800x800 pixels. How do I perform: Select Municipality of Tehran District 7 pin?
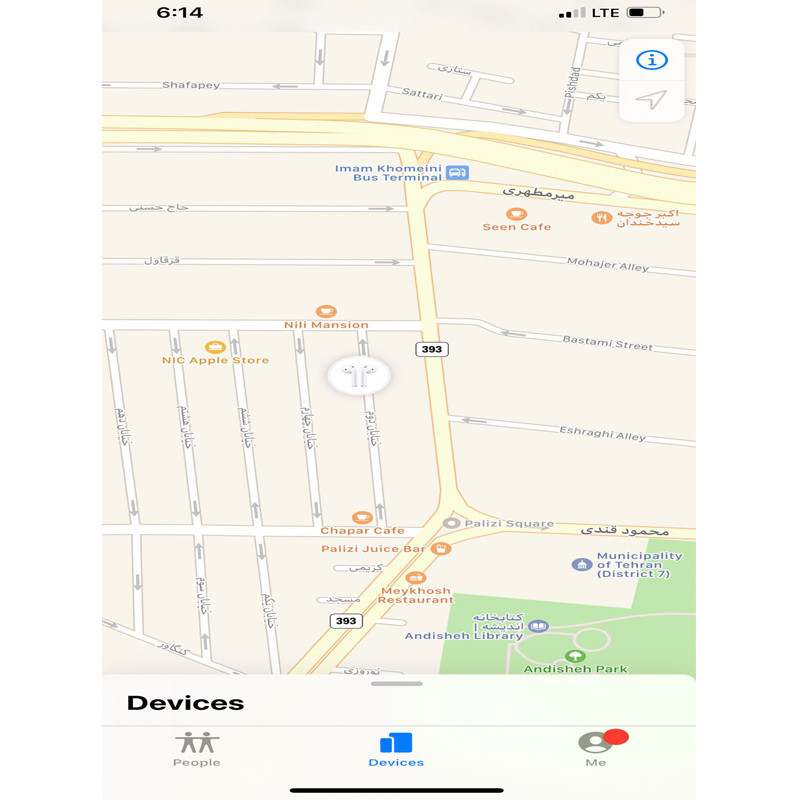coord(582,565)
